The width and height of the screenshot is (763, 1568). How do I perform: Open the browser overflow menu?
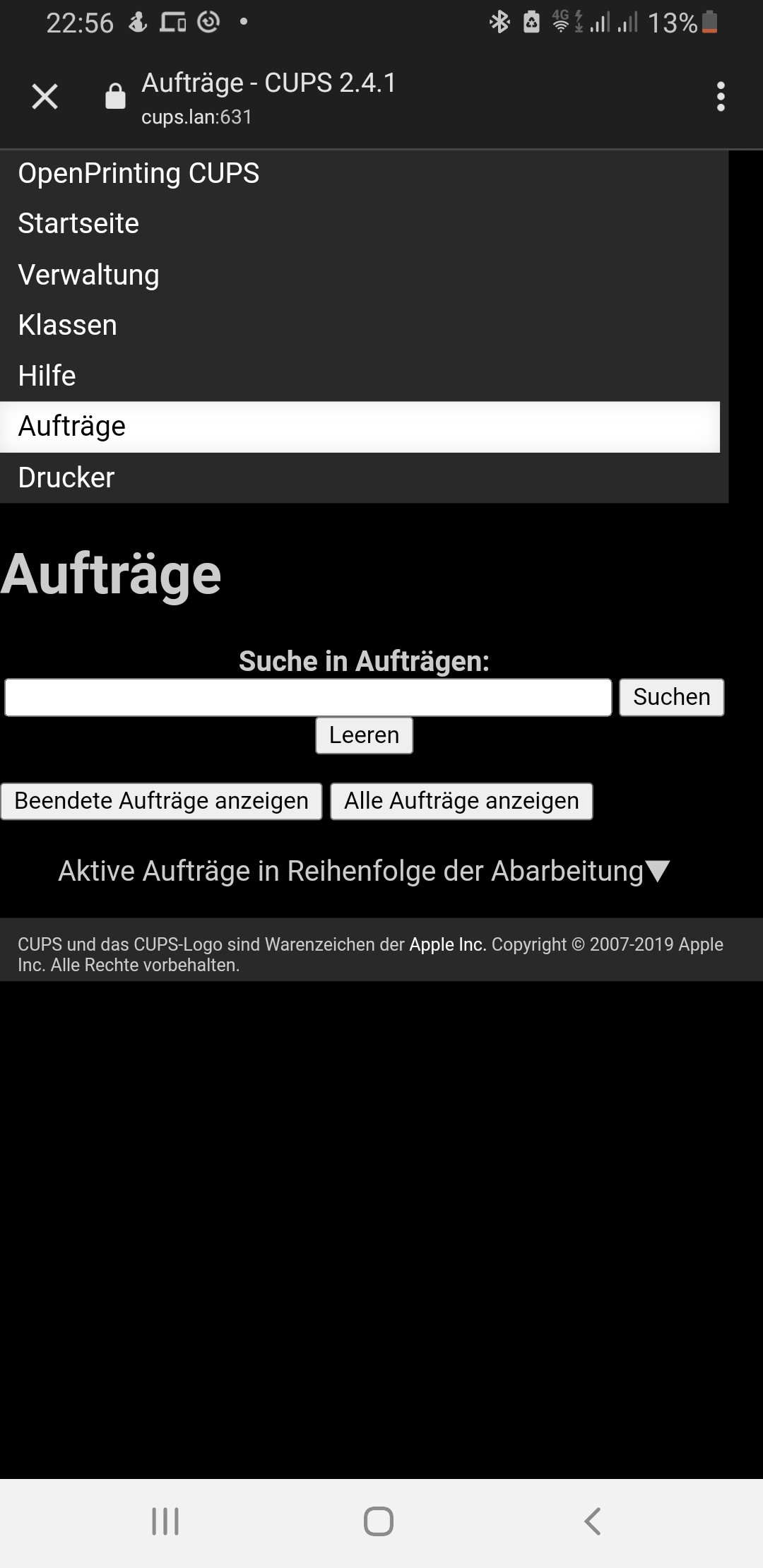tap(721, 97)
